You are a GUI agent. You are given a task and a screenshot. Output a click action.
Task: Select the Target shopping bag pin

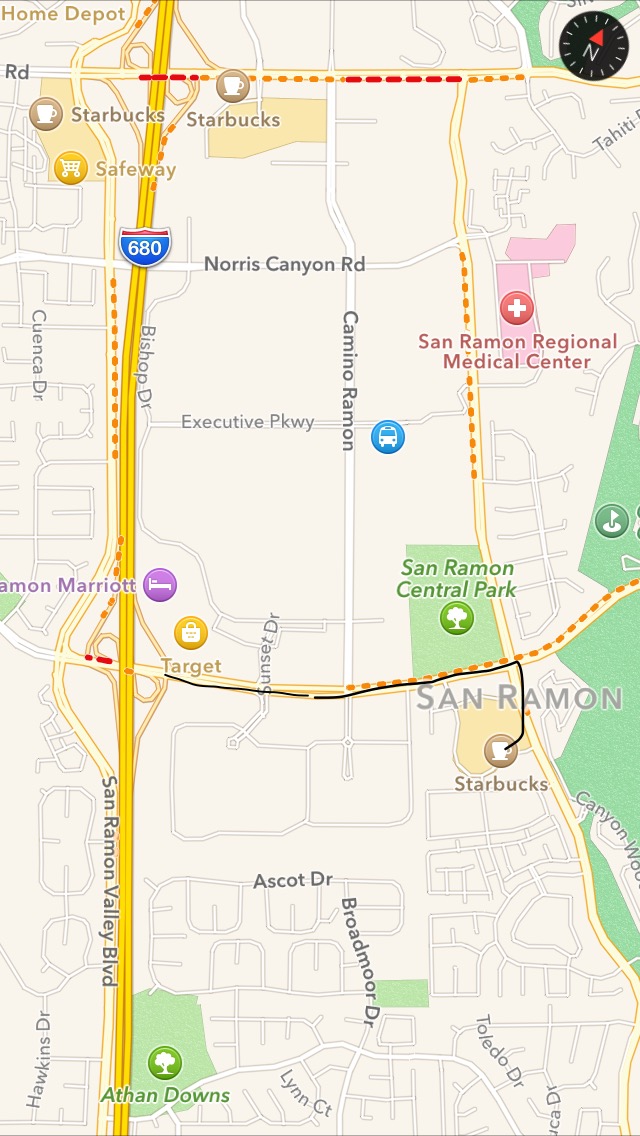[x=190, y=633]
